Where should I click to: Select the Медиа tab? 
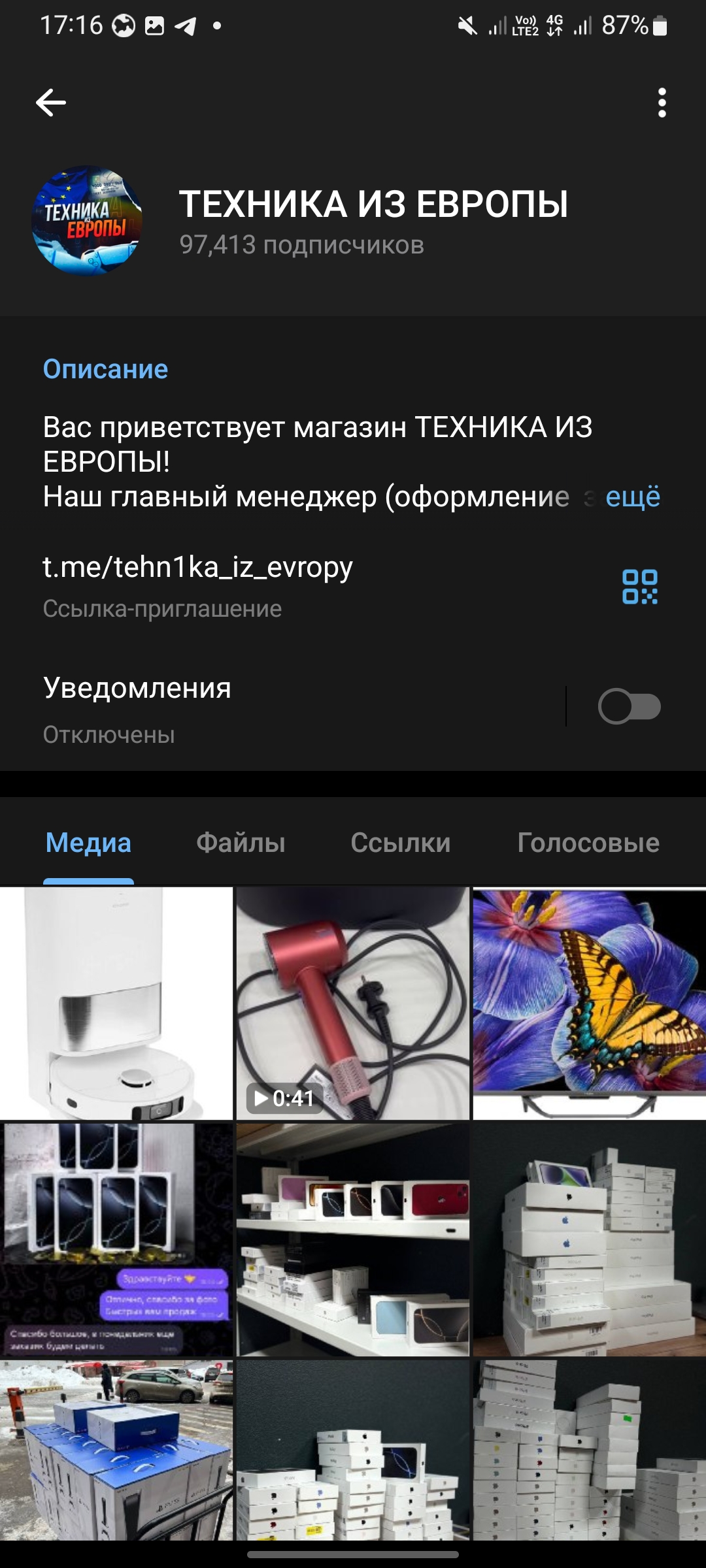tap(88, 843)
